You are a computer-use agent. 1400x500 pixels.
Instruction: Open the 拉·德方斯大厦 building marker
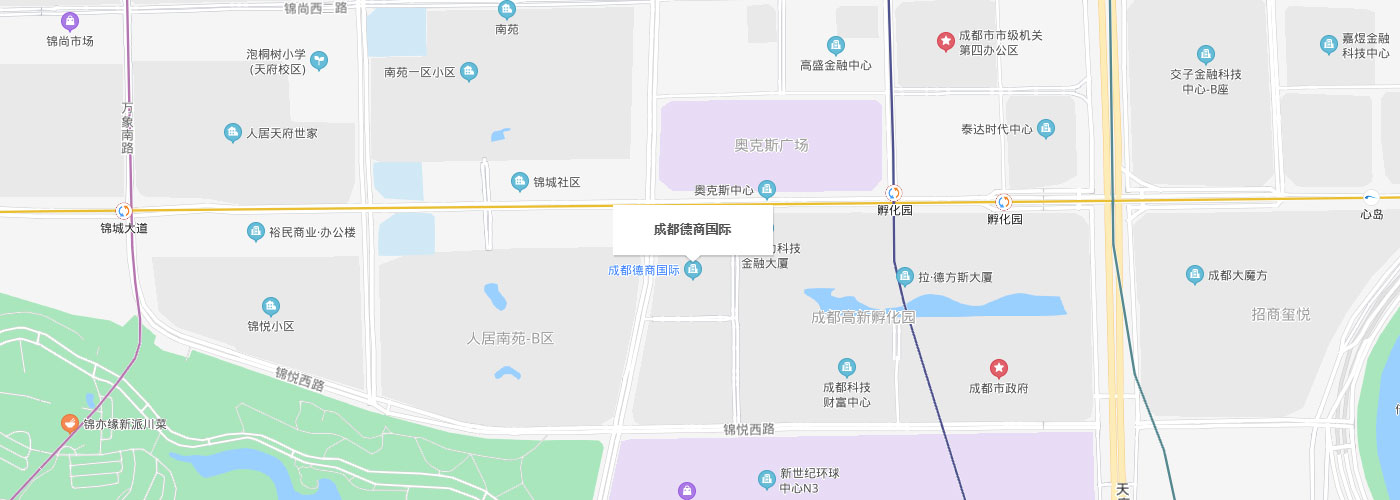(905, 276)
